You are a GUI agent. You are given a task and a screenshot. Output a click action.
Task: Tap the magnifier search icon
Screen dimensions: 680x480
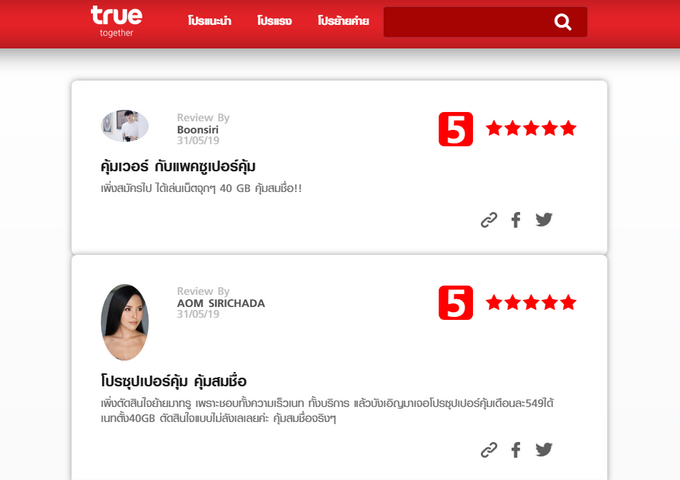coord(563,22)
